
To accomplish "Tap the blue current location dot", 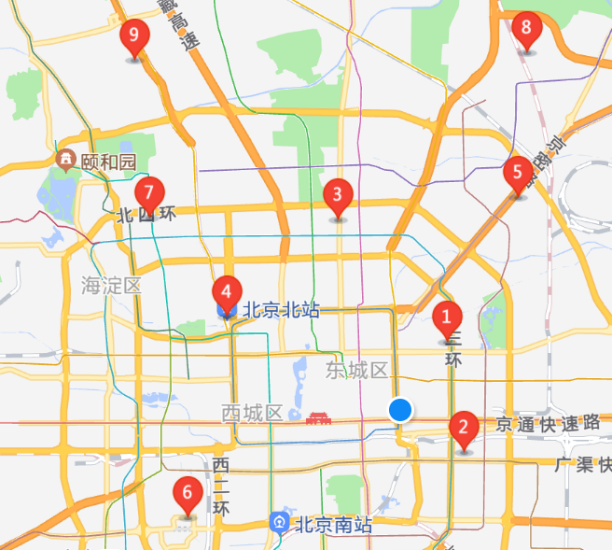I will (x=401, y=409).
